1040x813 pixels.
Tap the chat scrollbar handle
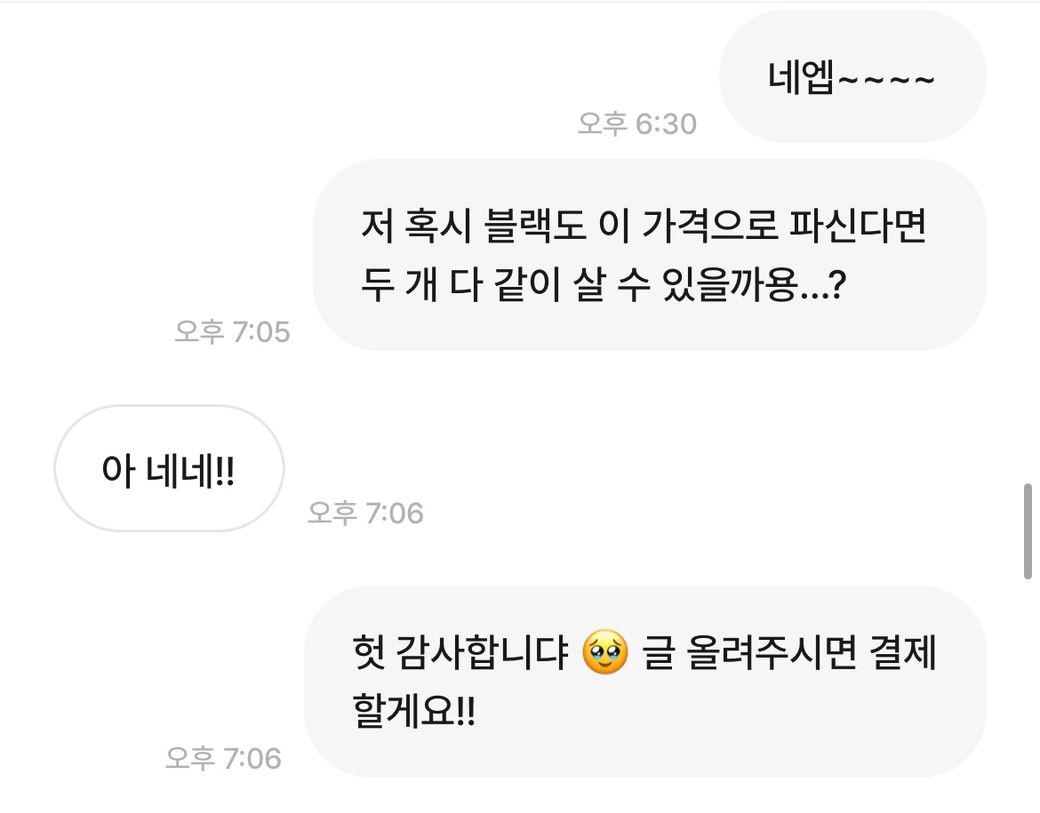coord(1027,532)
